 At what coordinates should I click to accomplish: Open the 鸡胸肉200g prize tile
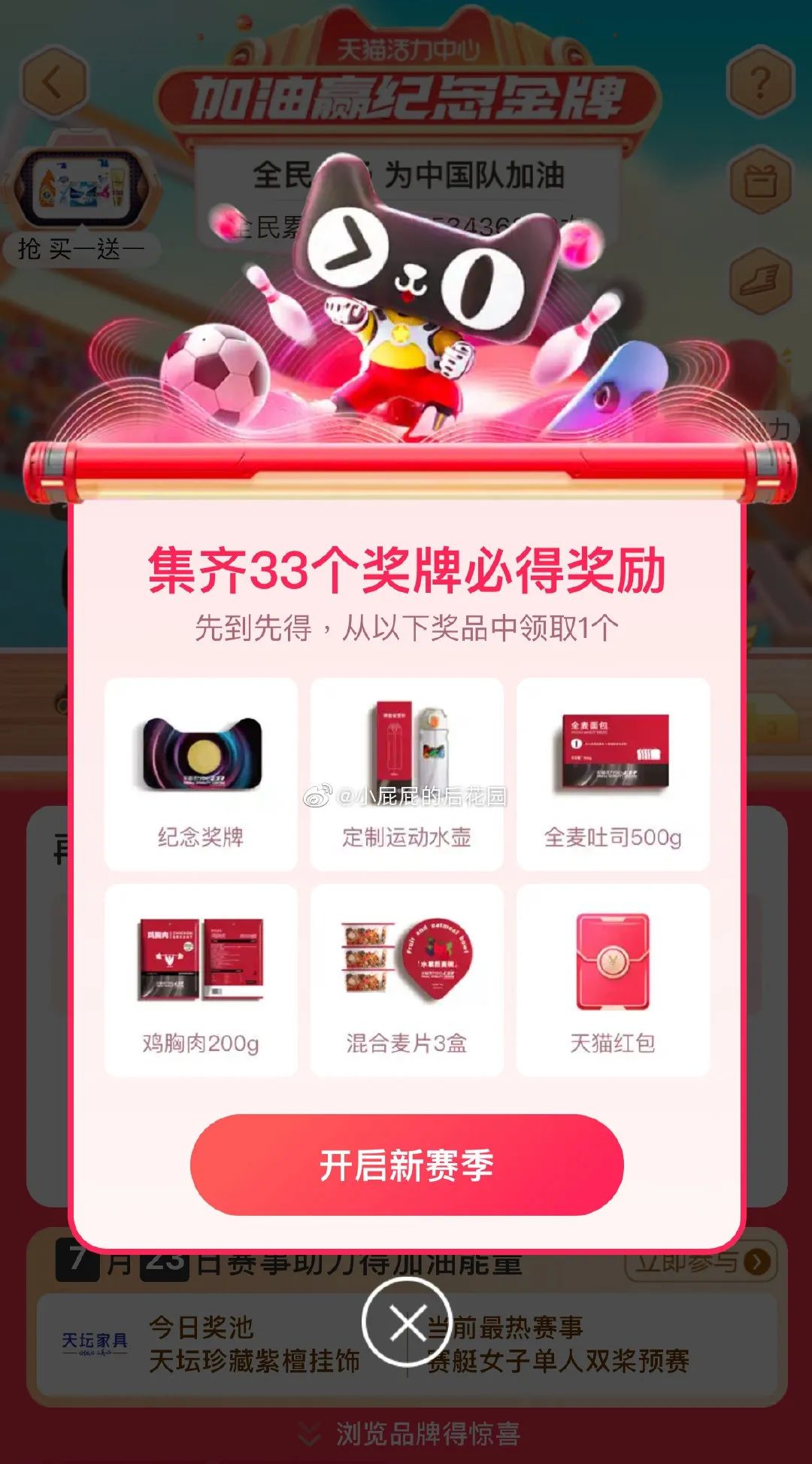coord(201,980)
